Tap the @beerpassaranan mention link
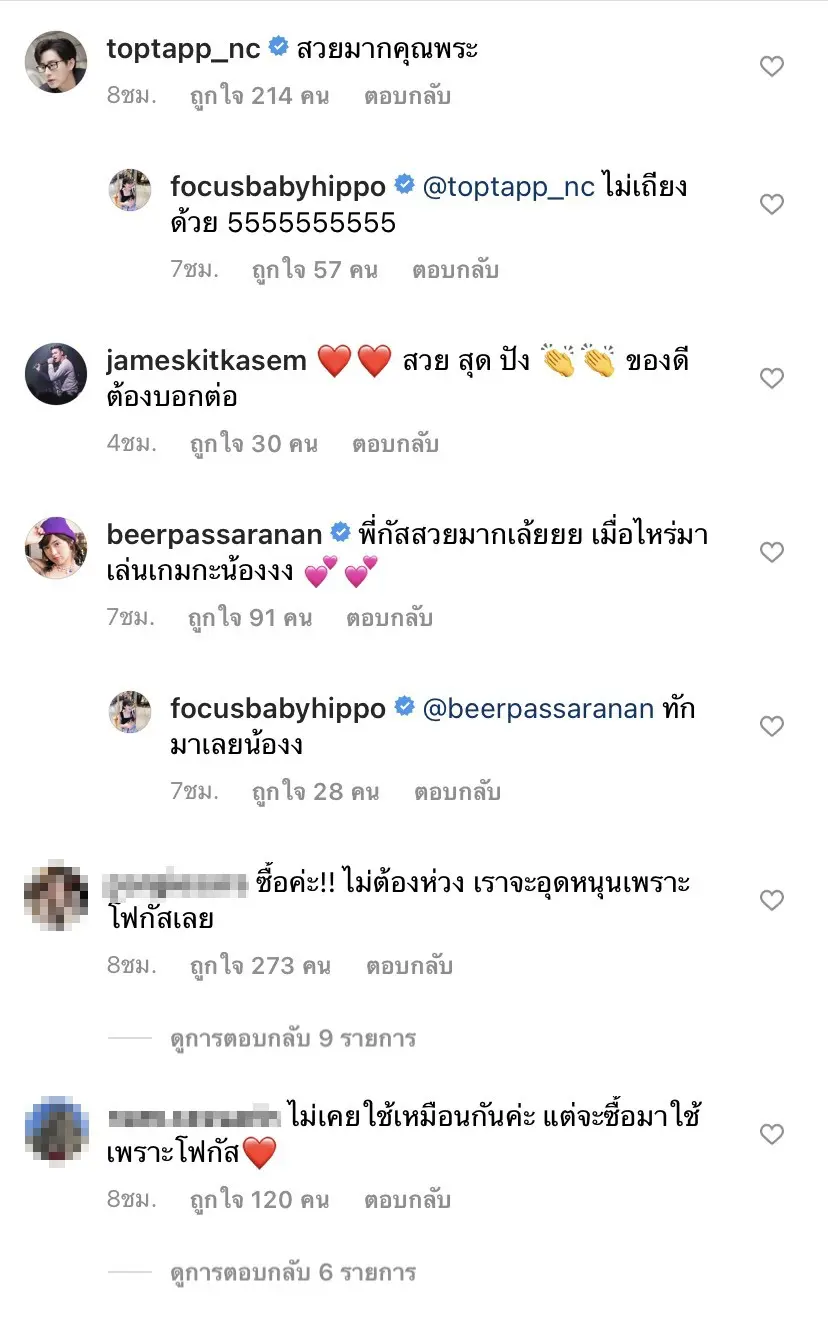The height and width of the screenshot is (1320, 828). (539, 709)
